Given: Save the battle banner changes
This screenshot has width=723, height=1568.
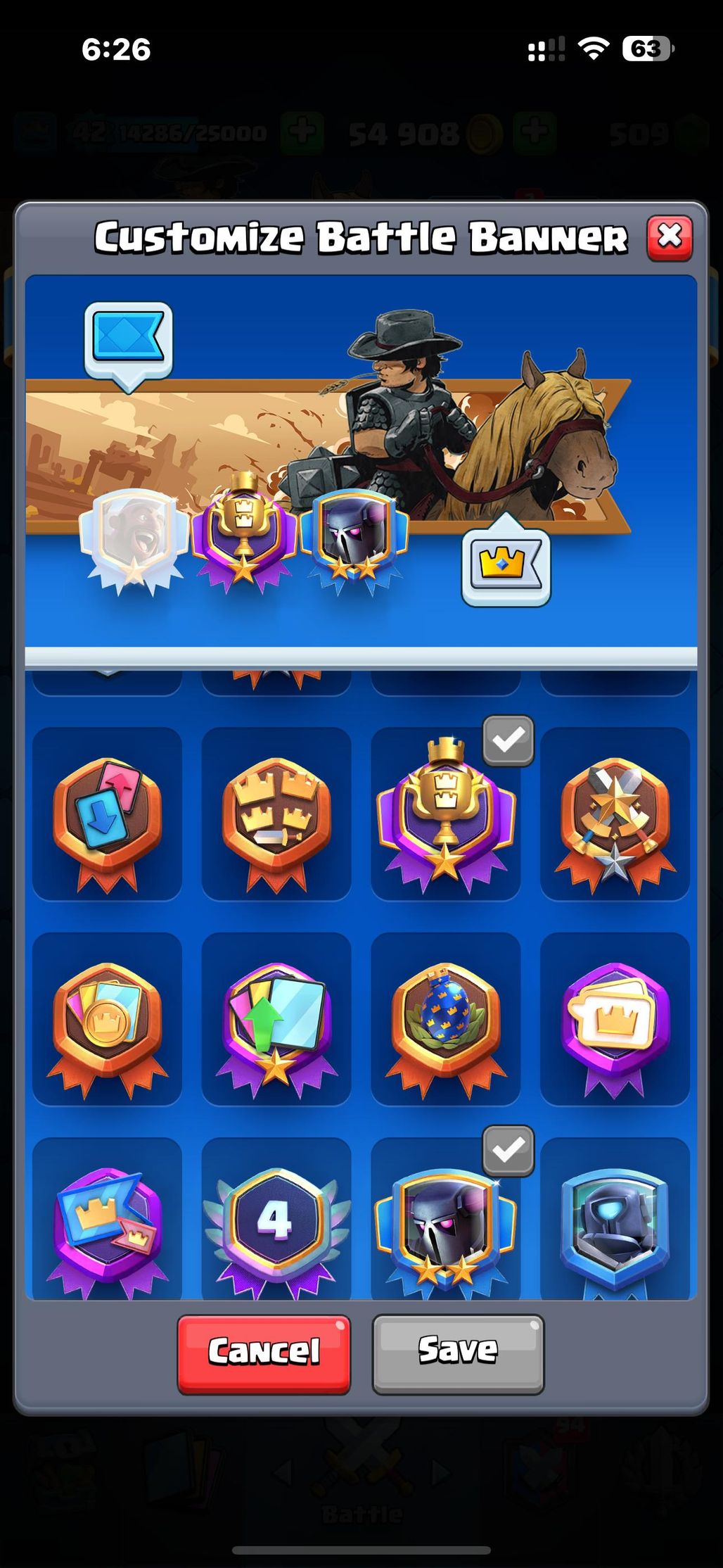Looking at the screenshot, I should coord(458,1353).
